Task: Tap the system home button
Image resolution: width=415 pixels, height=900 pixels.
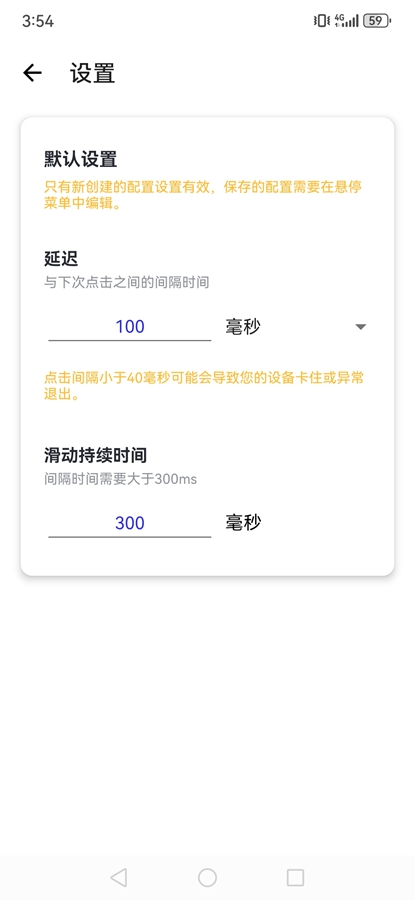Action: click(x=207, y=878)
